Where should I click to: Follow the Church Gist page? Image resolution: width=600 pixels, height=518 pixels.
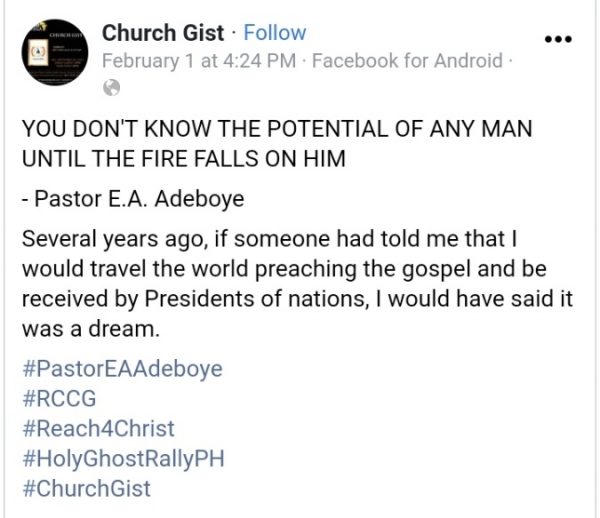275,33
